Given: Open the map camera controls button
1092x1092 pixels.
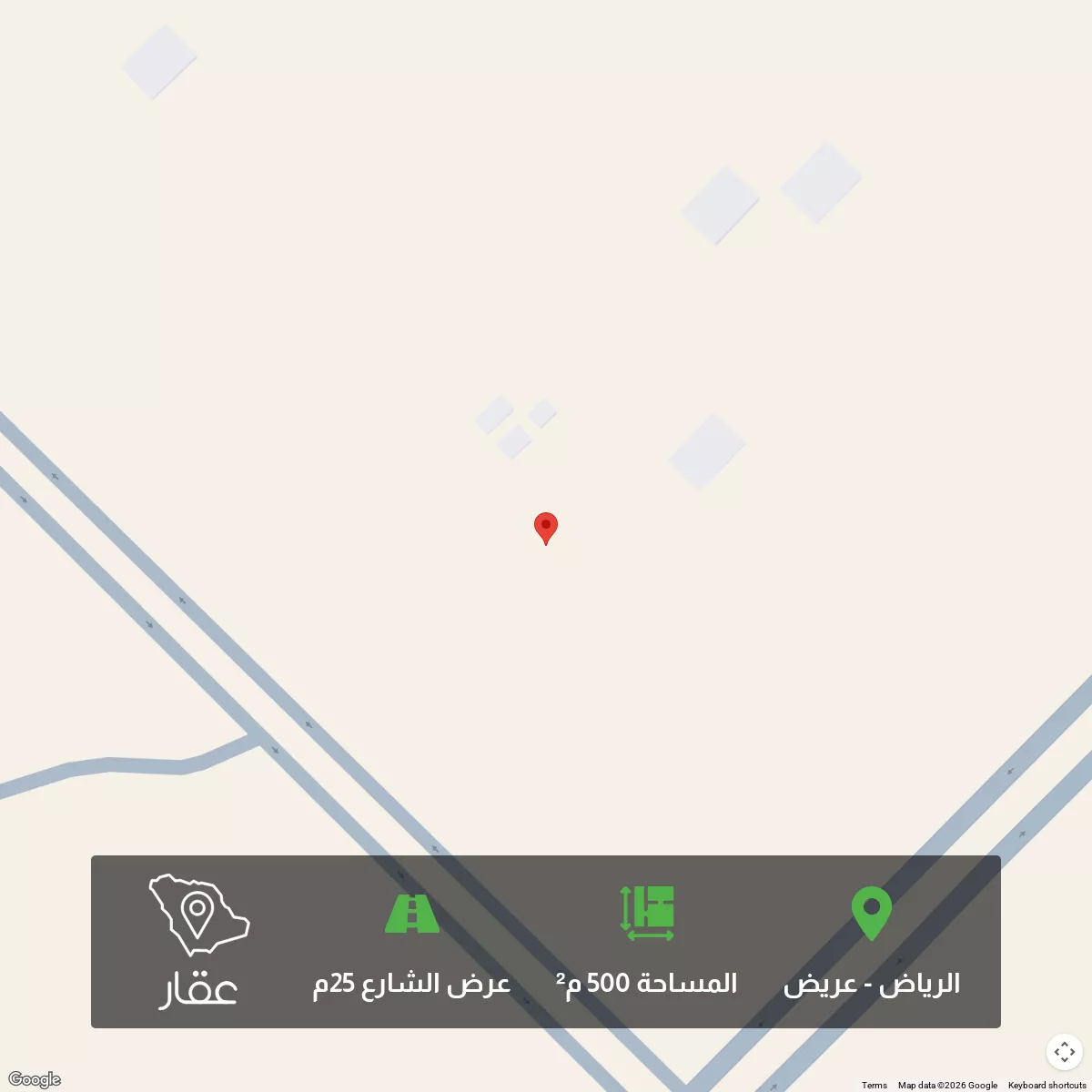Looking at the screenshot, I should 1064,1052.
